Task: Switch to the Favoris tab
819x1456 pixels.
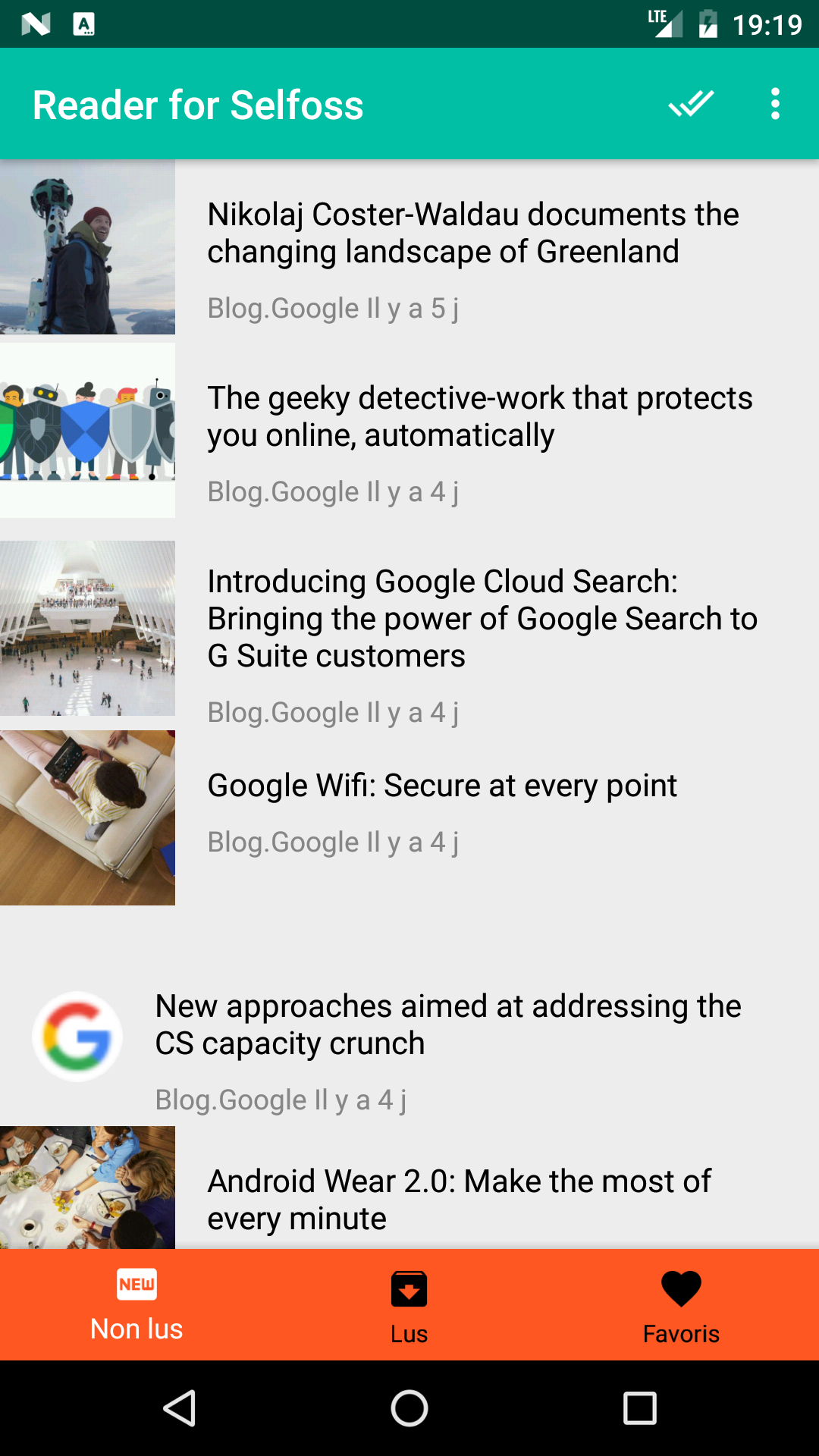Action: (681, 1304)
